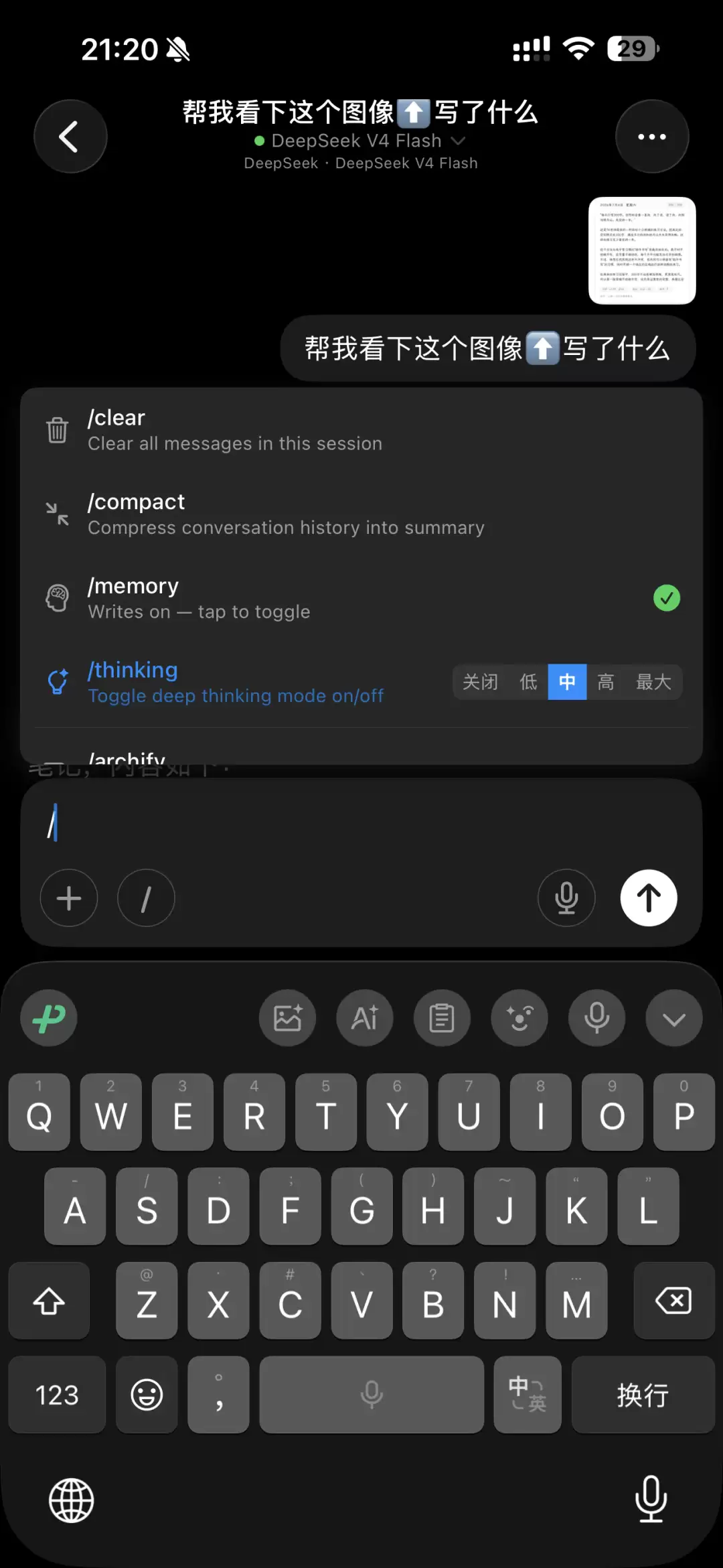Viewport: 723px width, 1568px height.
Task: Select the /clear command
Action: (361, 430)
